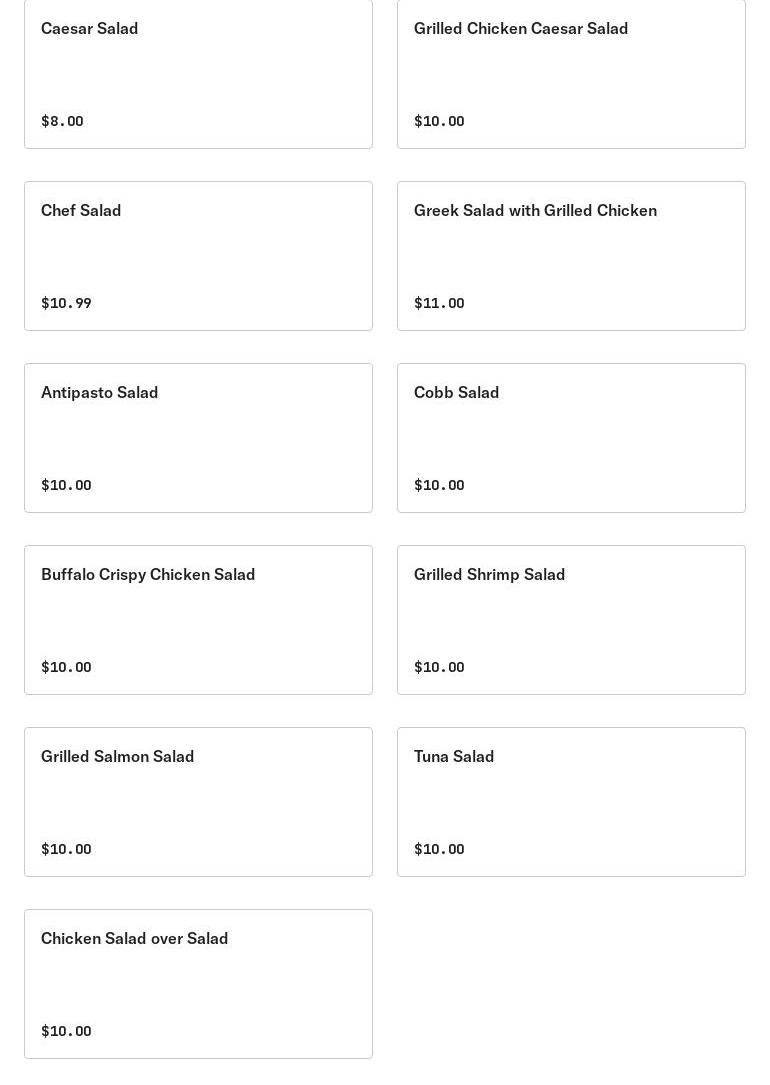
Task: Select Grilled Chicken Caesar Salad
Action: 571,74
